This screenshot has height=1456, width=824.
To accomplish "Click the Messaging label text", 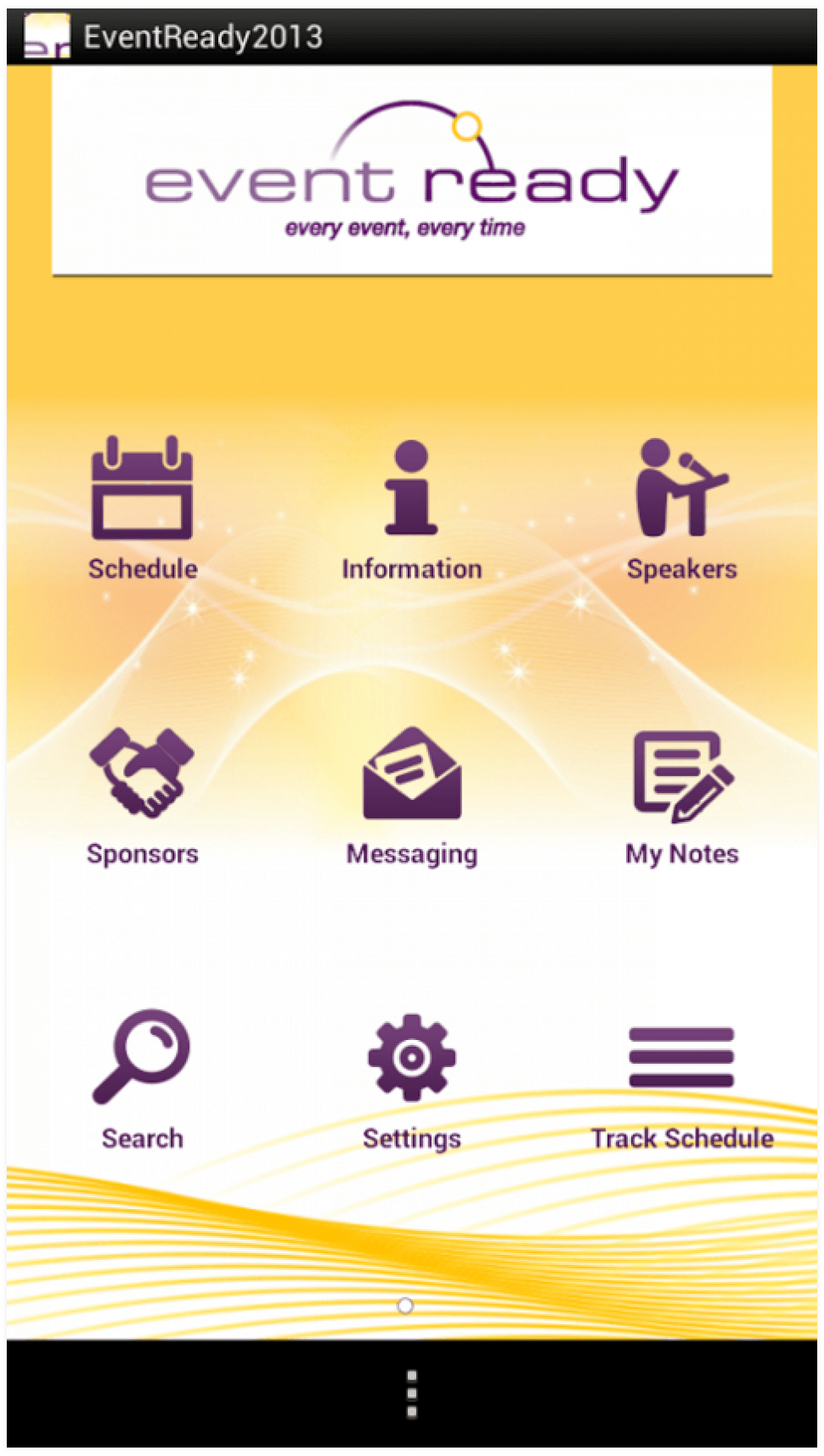I will (x=411, y=854).
